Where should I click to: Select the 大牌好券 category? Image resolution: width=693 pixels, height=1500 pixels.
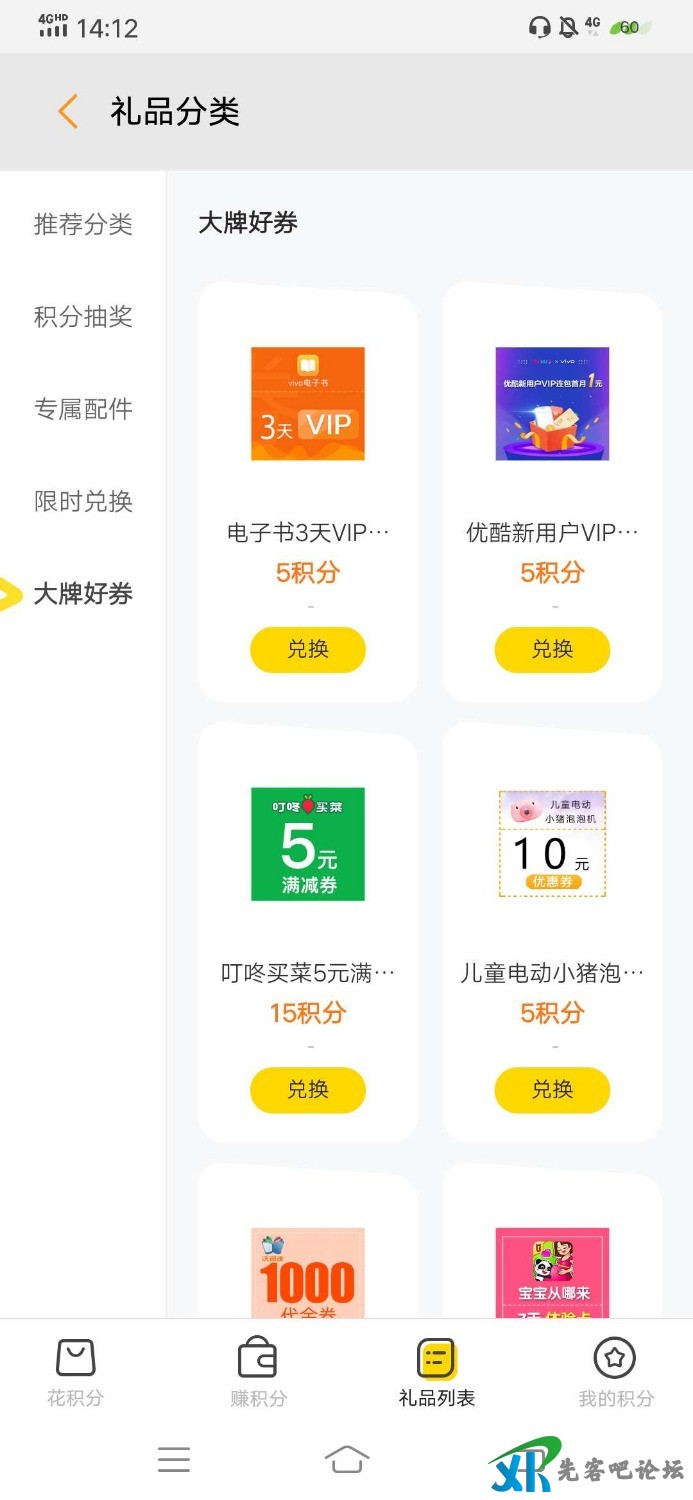pyautogui.click(x=83, y=594)
